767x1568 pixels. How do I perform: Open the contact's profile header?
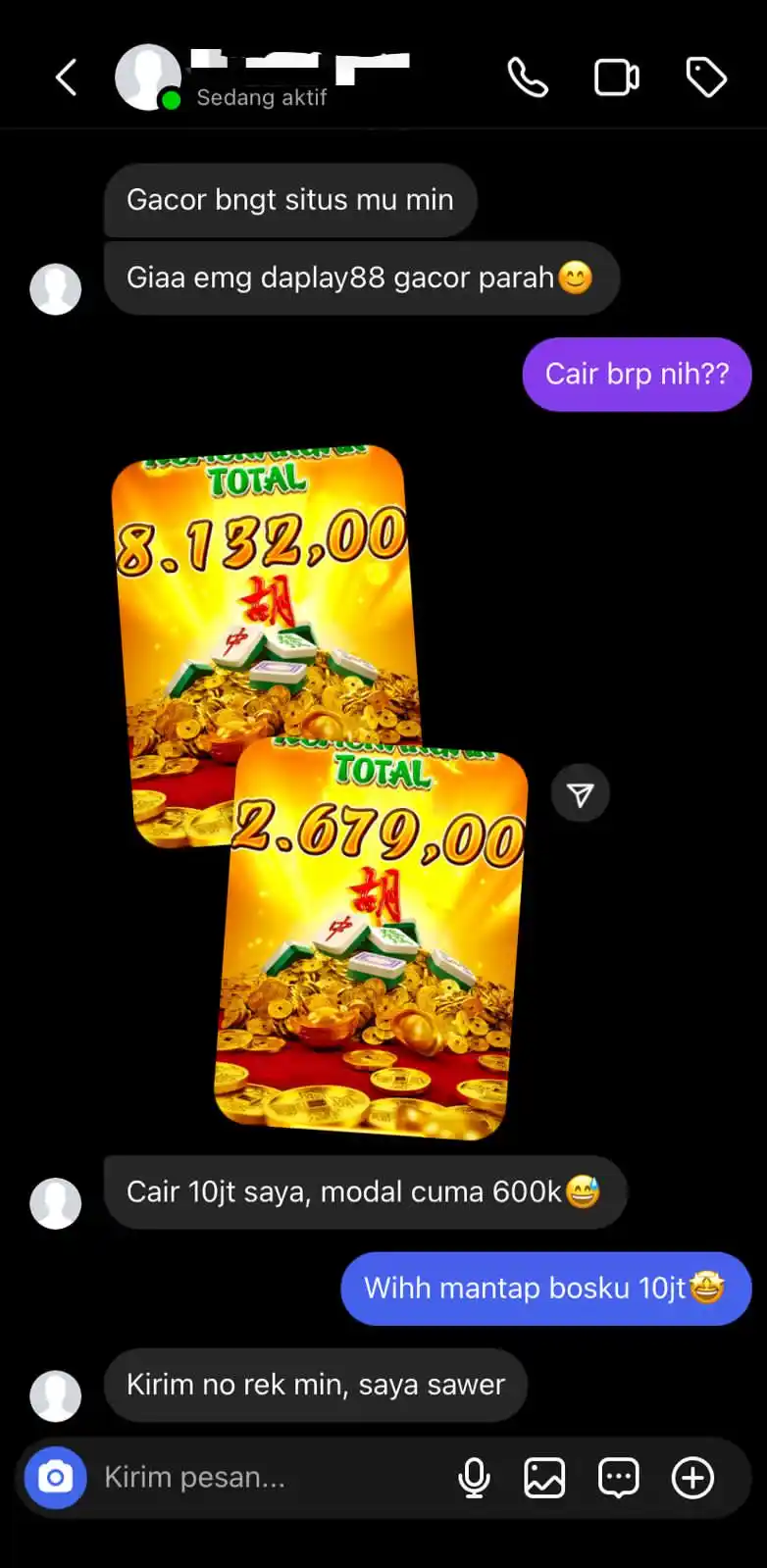(261, 77)
